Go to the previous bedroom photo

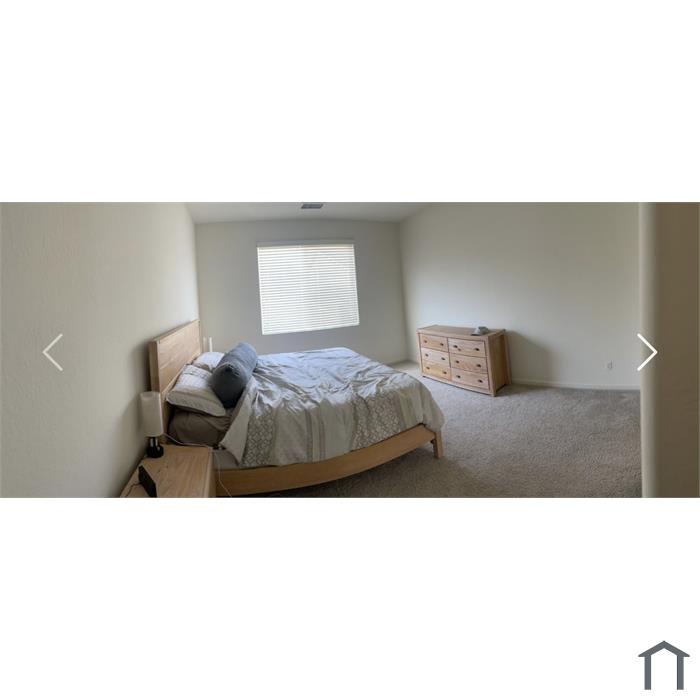pos(53,352)
